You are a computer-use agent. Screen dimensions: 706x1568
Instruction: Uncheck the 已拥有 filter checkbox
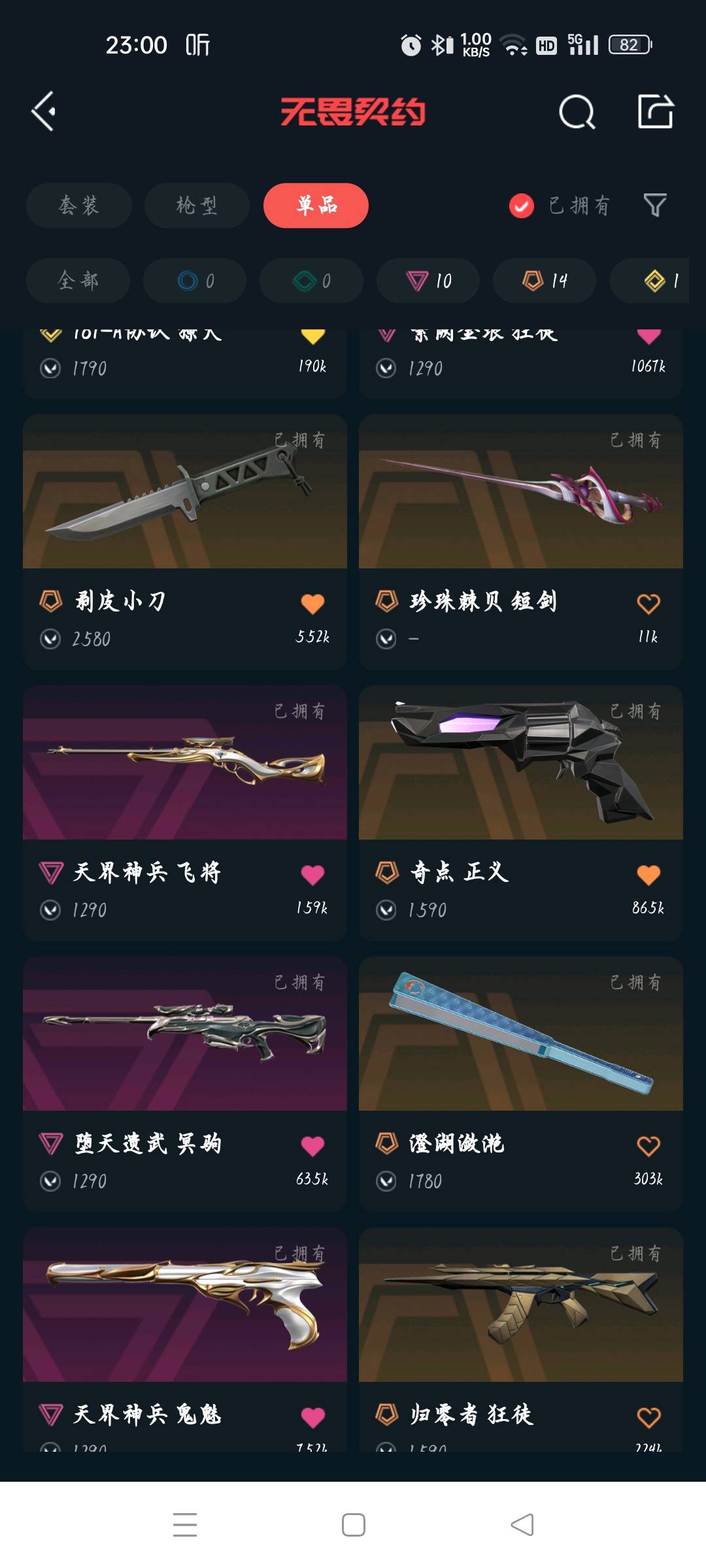(522, 206)
